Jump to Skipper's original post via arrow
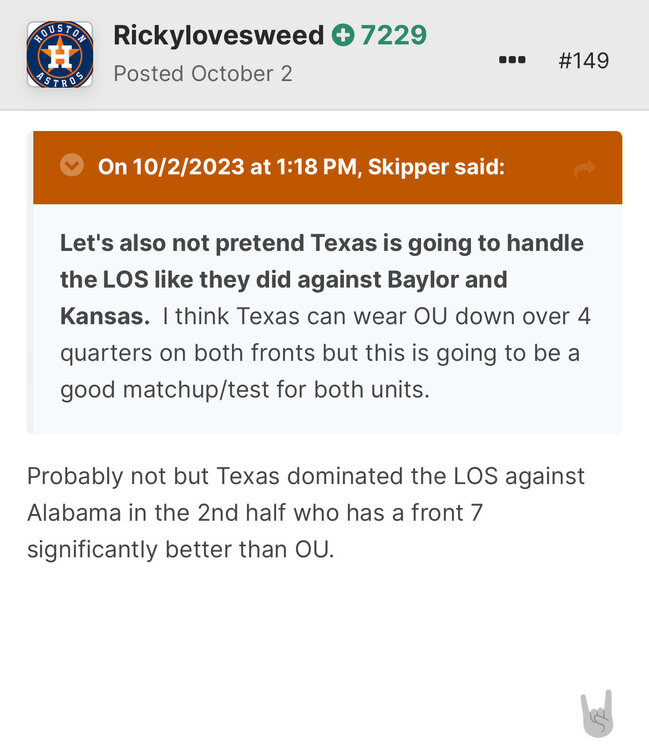This screenshot has height=750, width=649. coord(585,169)
